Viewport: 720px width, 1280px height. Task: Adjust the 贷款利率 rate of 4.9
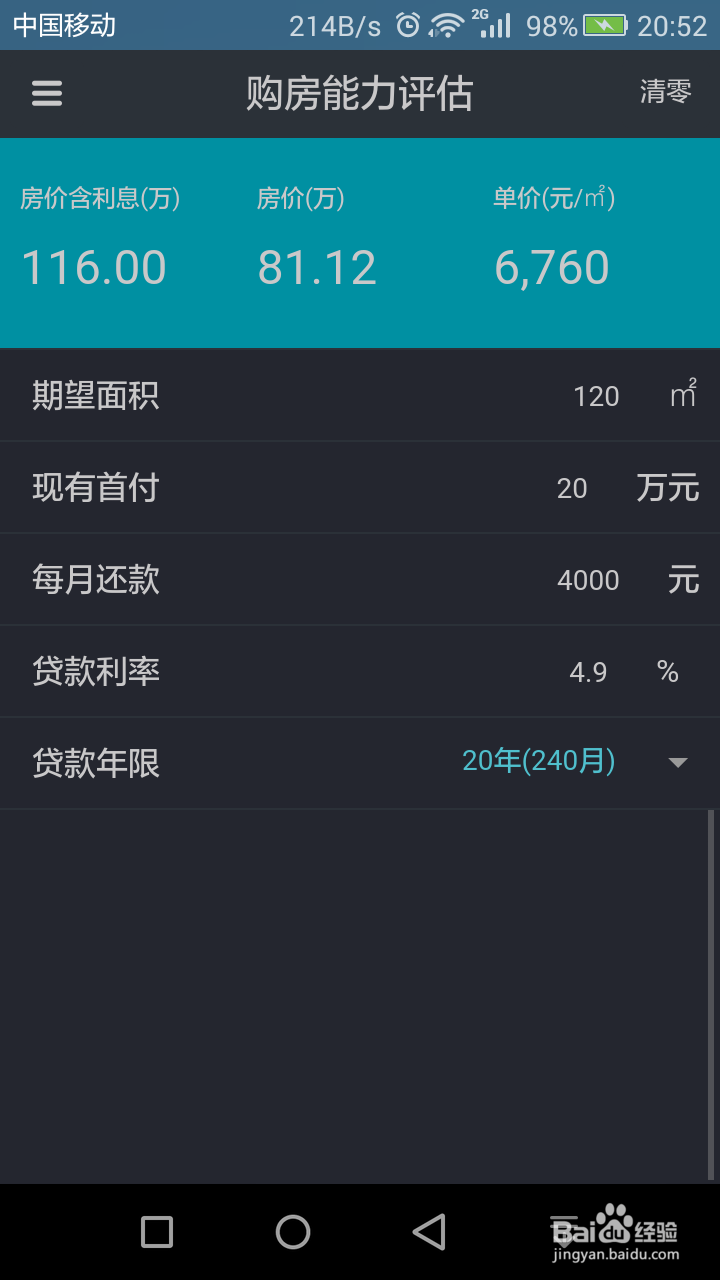point(590,672)
